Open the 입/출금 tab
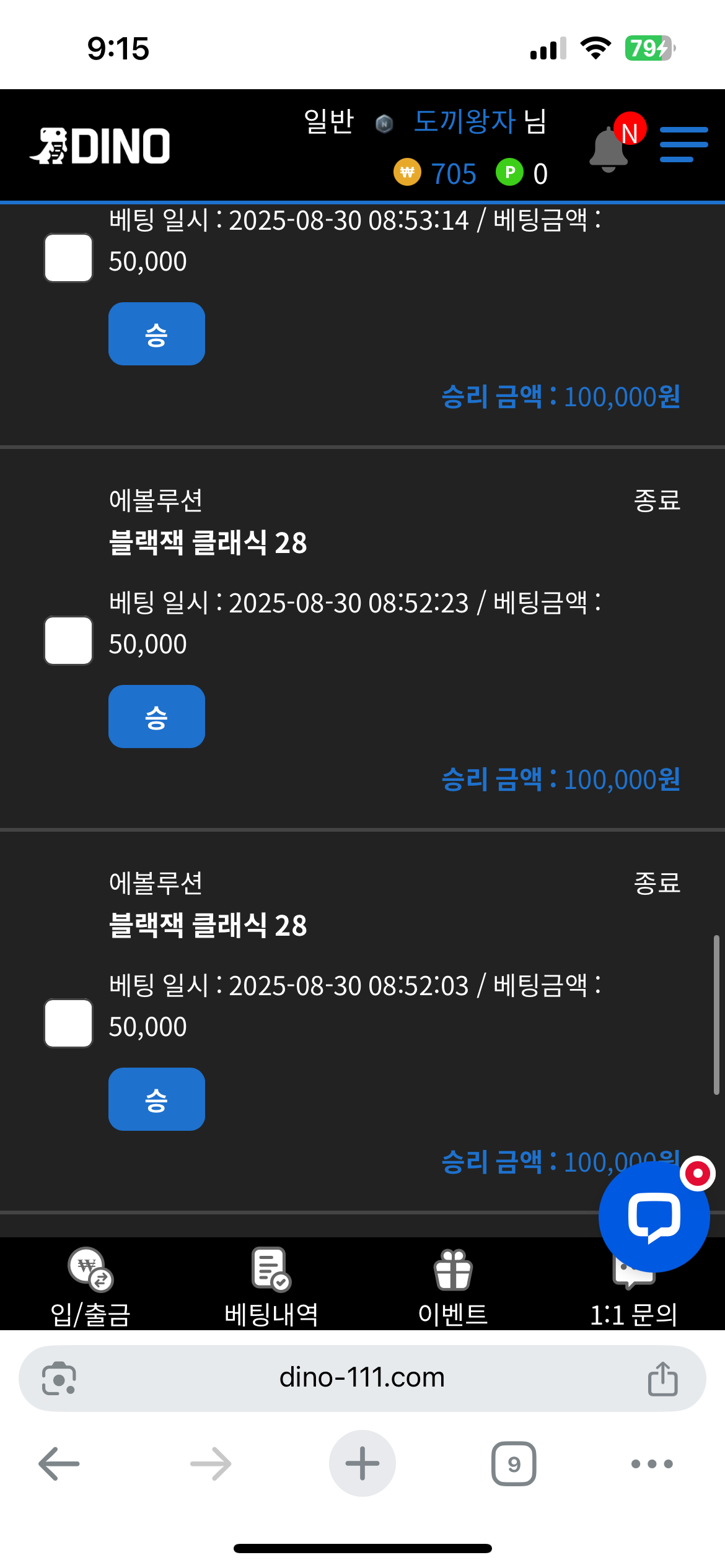Viewport: 725px width, 1568px height. pyautogui.click(x=90, y=1287)
